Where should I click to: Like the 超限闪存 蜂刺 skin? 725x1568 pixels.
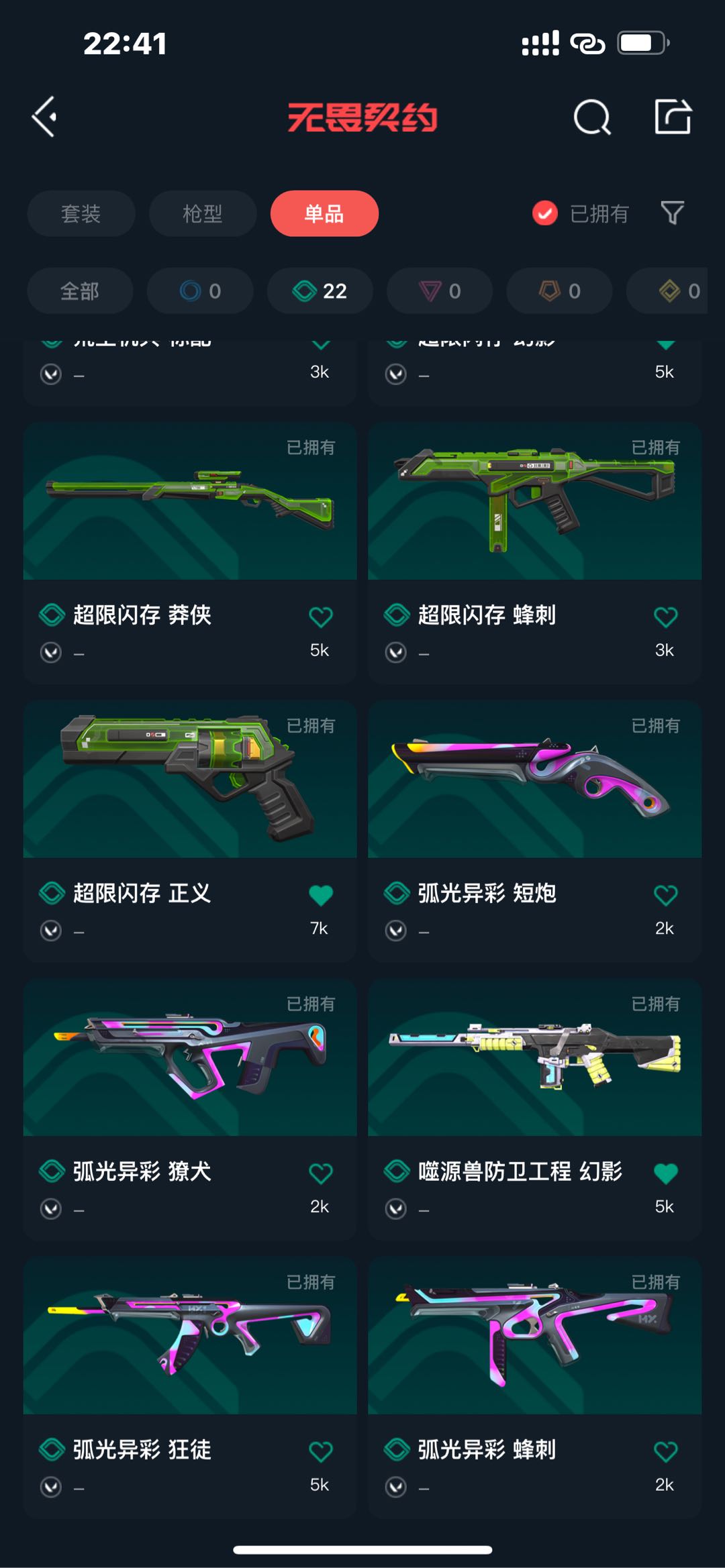(x=665, y=617)
